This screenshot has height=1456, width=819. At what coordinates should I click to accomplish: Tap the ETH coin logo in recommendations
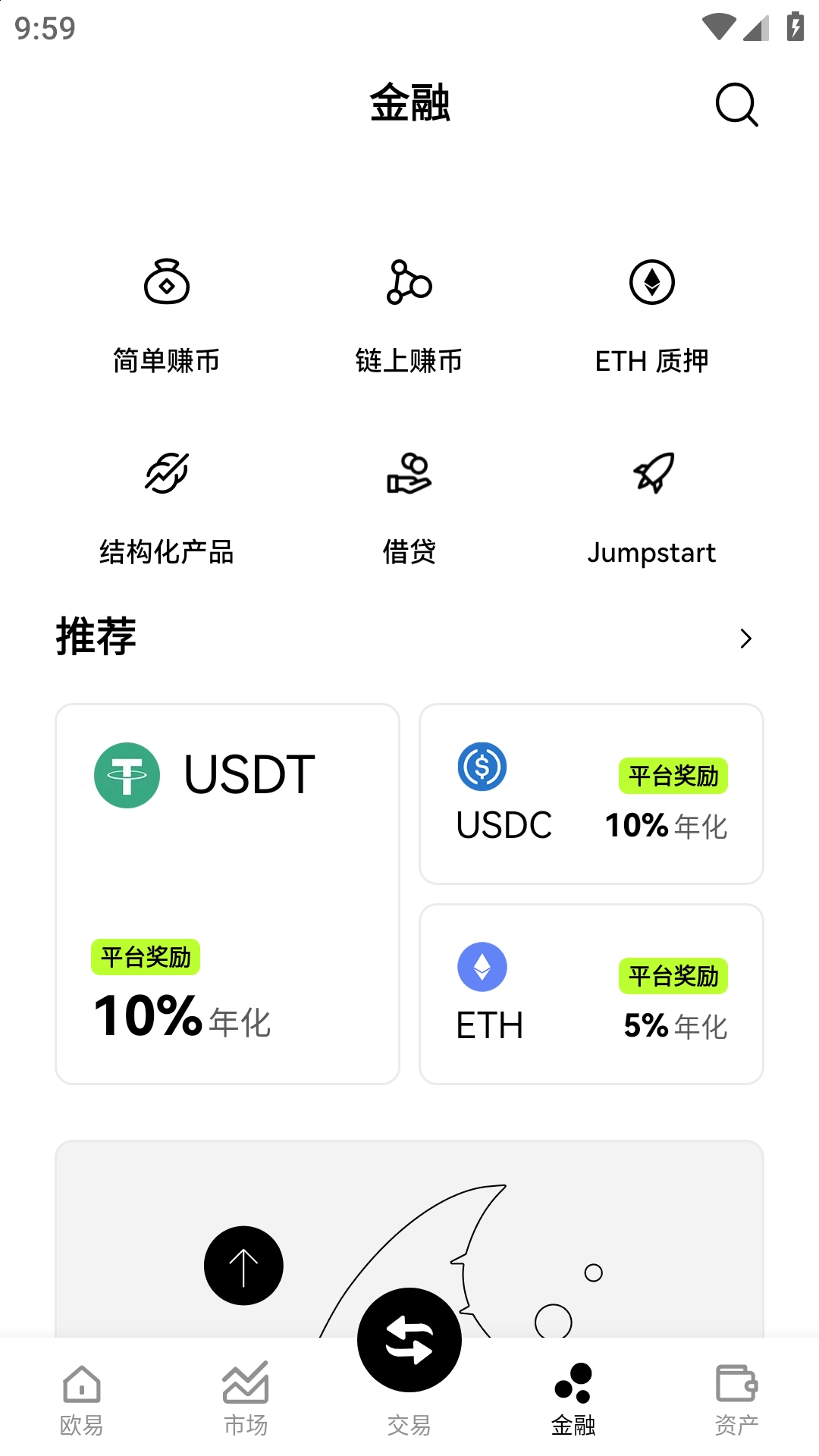(483, 966)
